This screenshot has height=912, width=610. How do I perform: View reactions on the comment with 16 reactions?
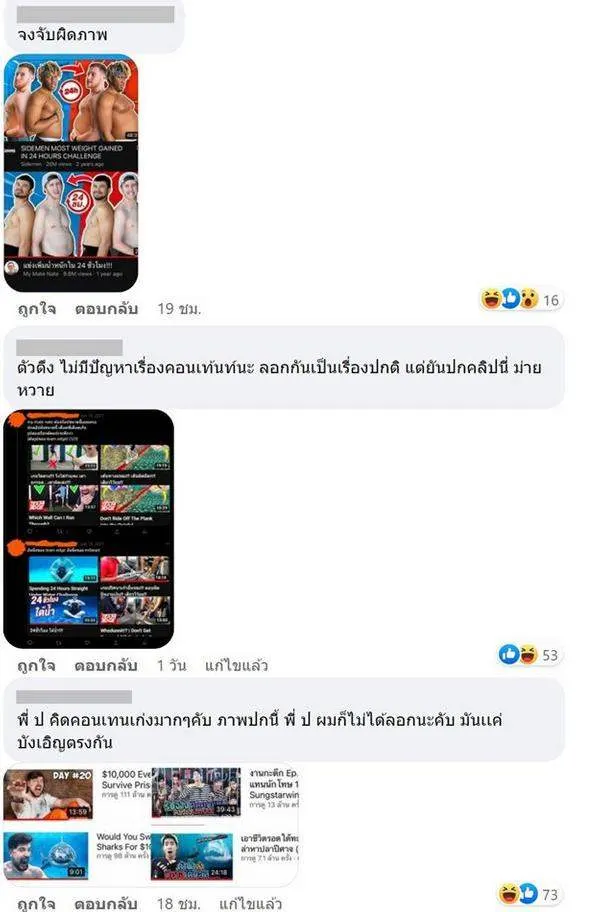(522, 299)
